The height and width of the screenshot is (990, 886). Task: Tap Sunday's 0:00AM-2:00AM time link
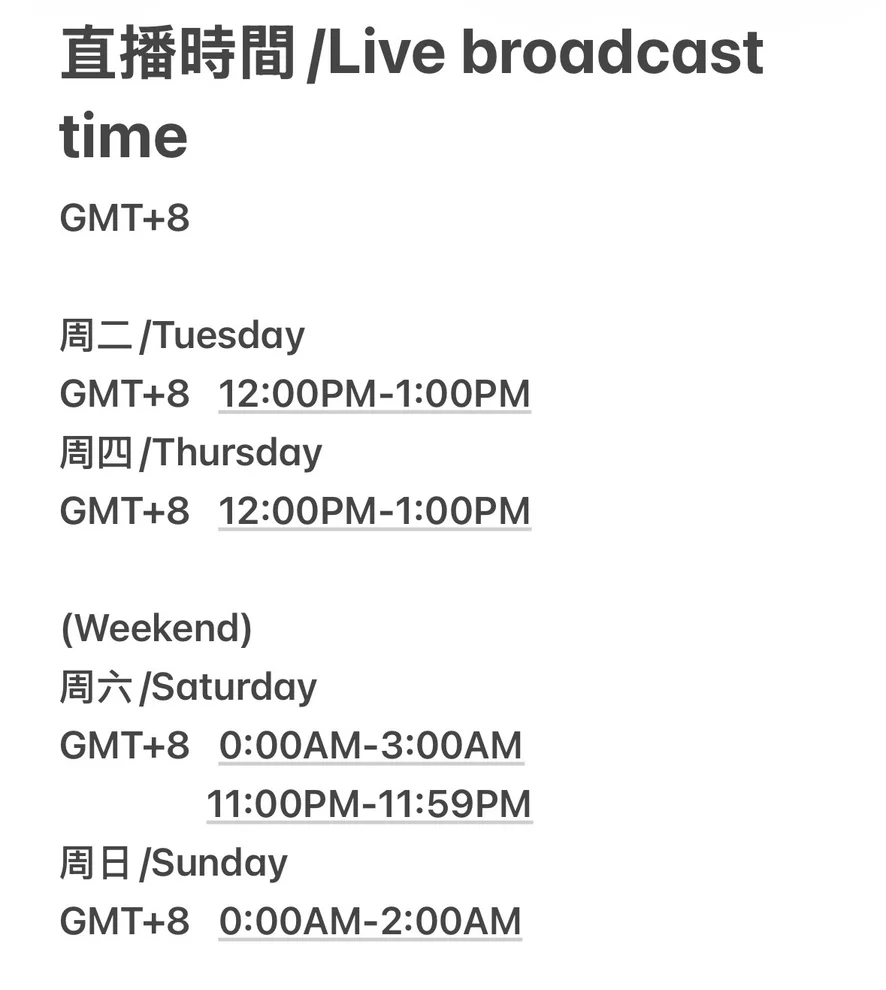pyautogui.click(x=371, y=921)
